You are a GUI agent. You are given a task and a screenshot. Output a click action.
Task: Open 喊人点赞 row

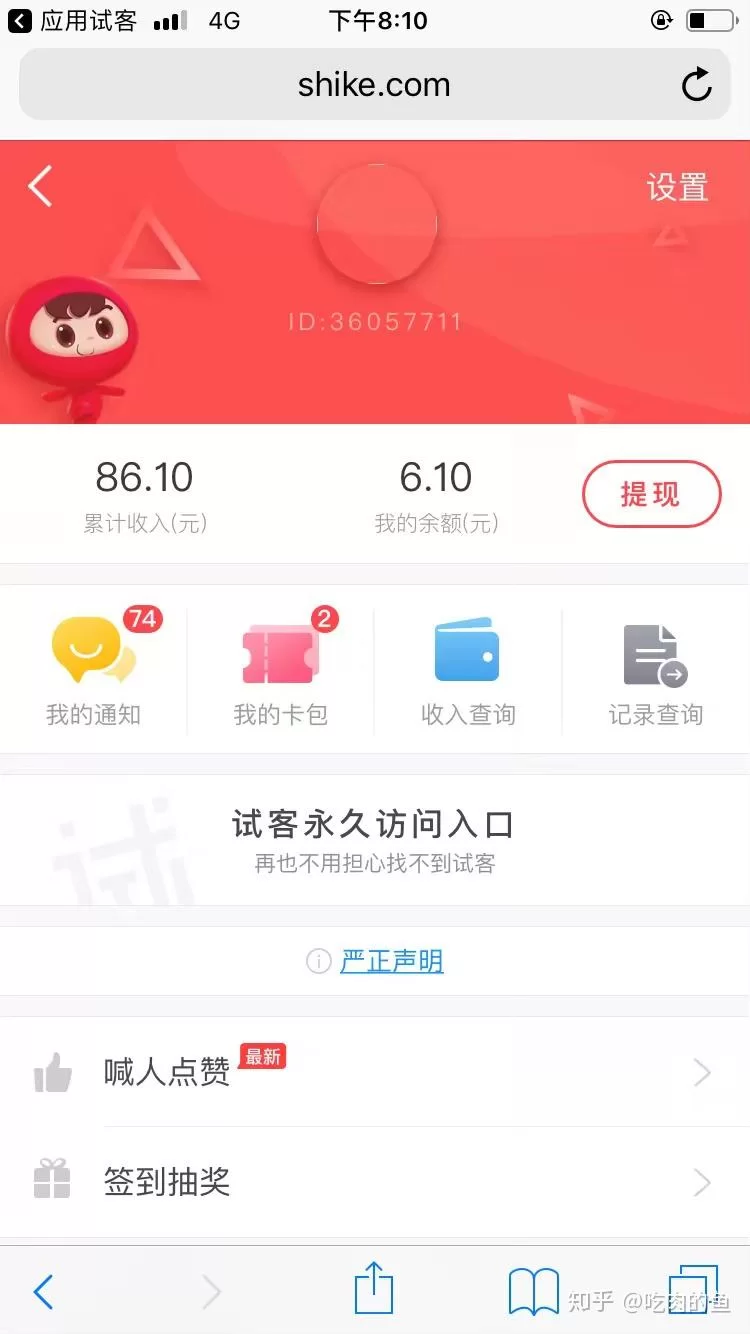374,1073
